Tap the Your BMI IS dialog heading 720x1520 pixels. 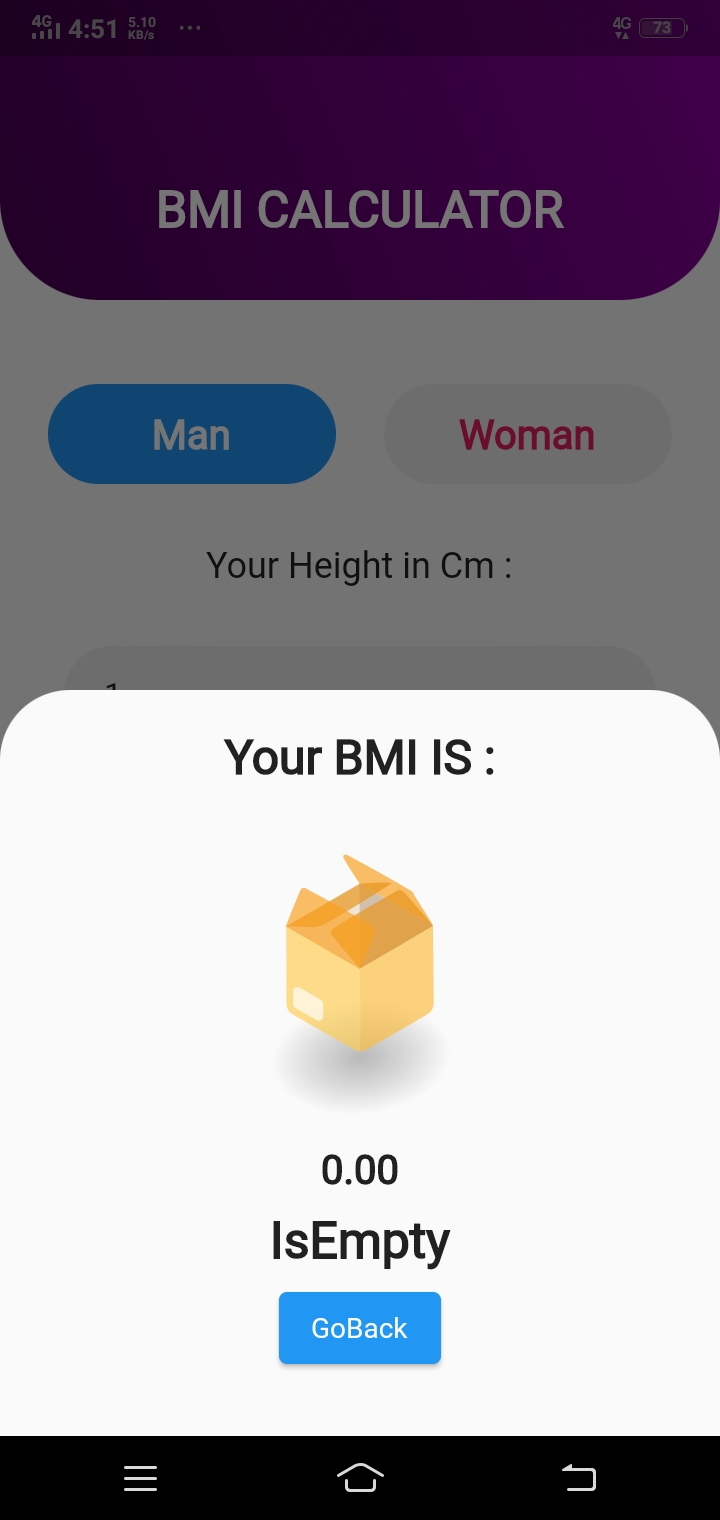point(360,757)
